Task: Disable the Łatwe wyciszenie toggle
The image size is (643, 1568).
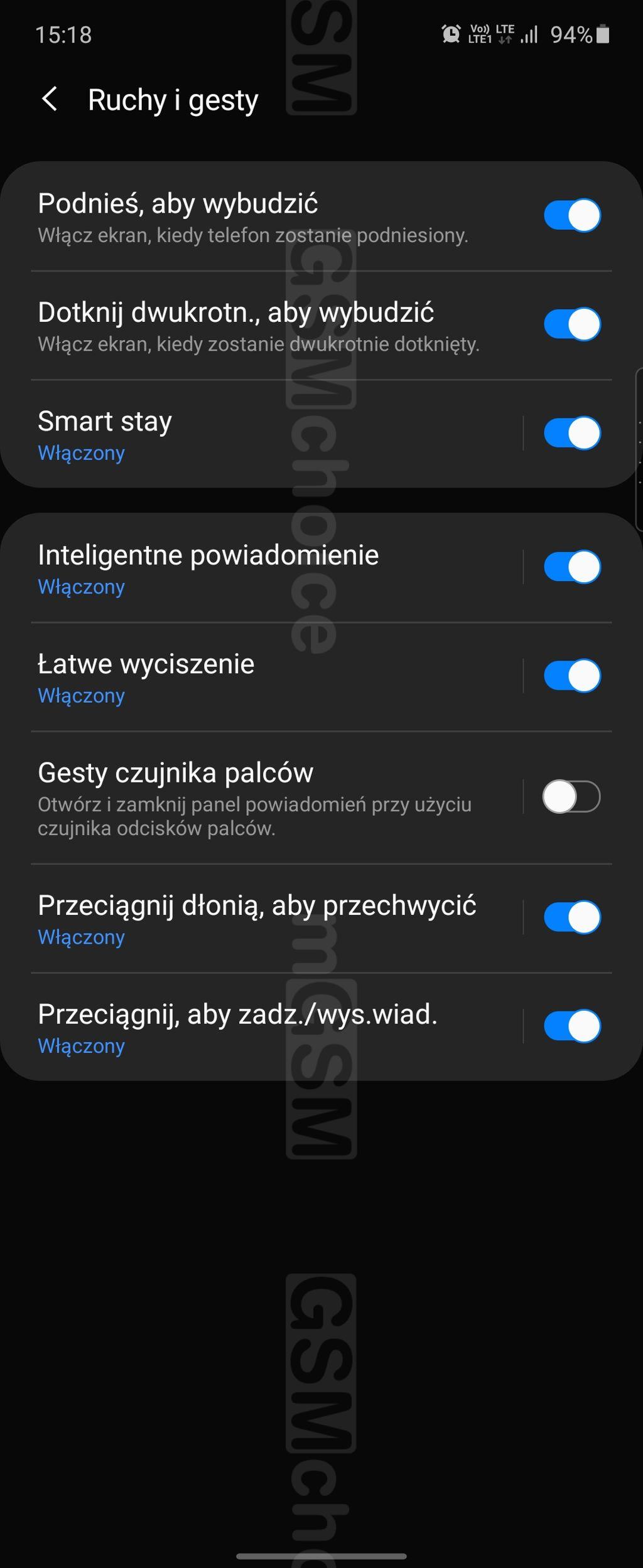Action: 571,676
